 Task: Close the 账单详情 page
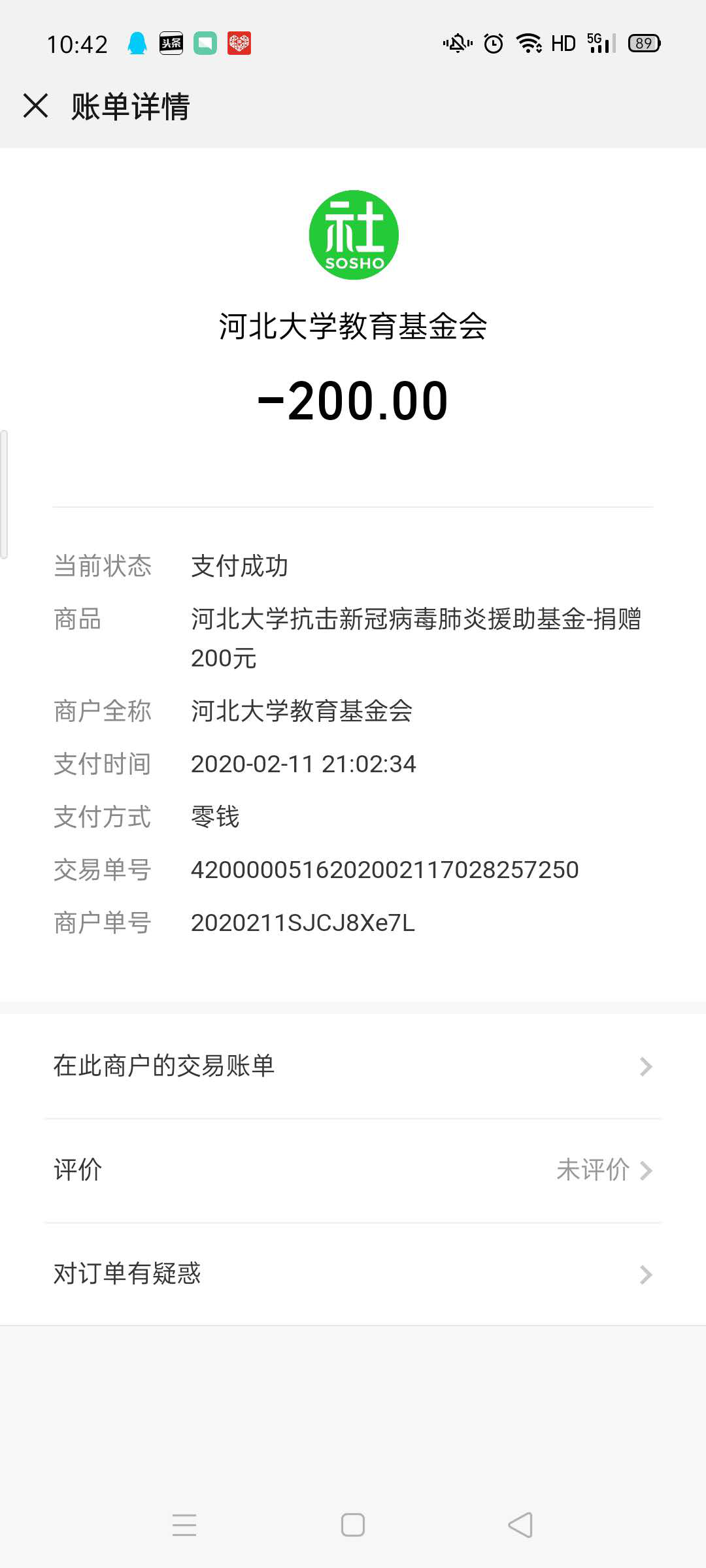pos(36,106)
